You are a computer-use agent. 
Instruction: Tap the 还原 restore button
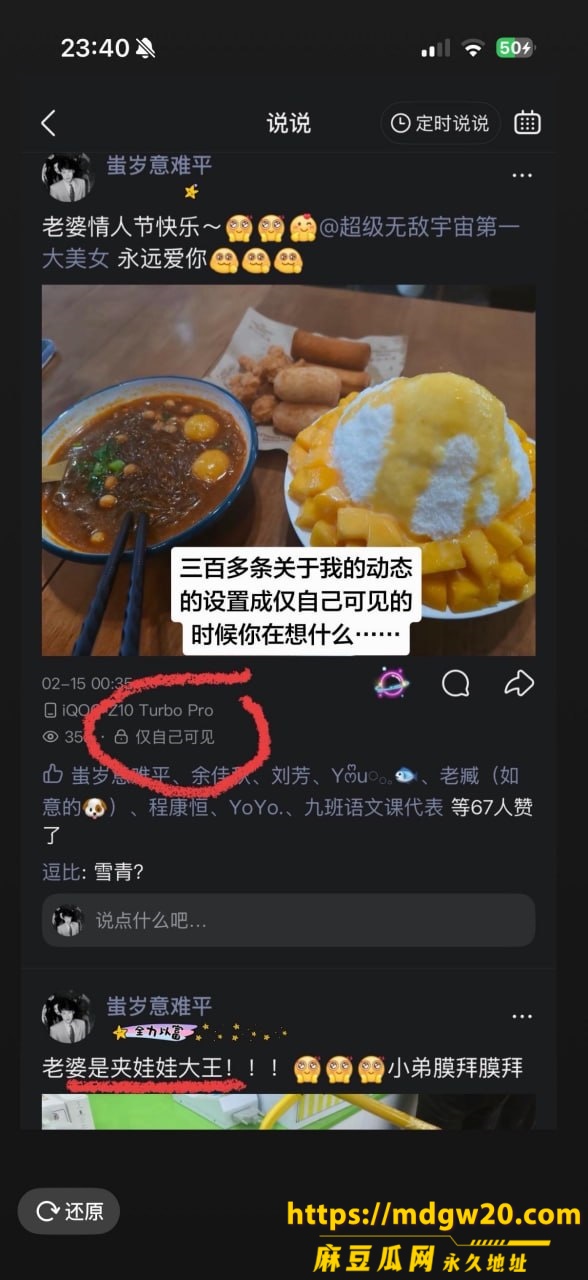pyautogui.click(x=69, y=1211)
